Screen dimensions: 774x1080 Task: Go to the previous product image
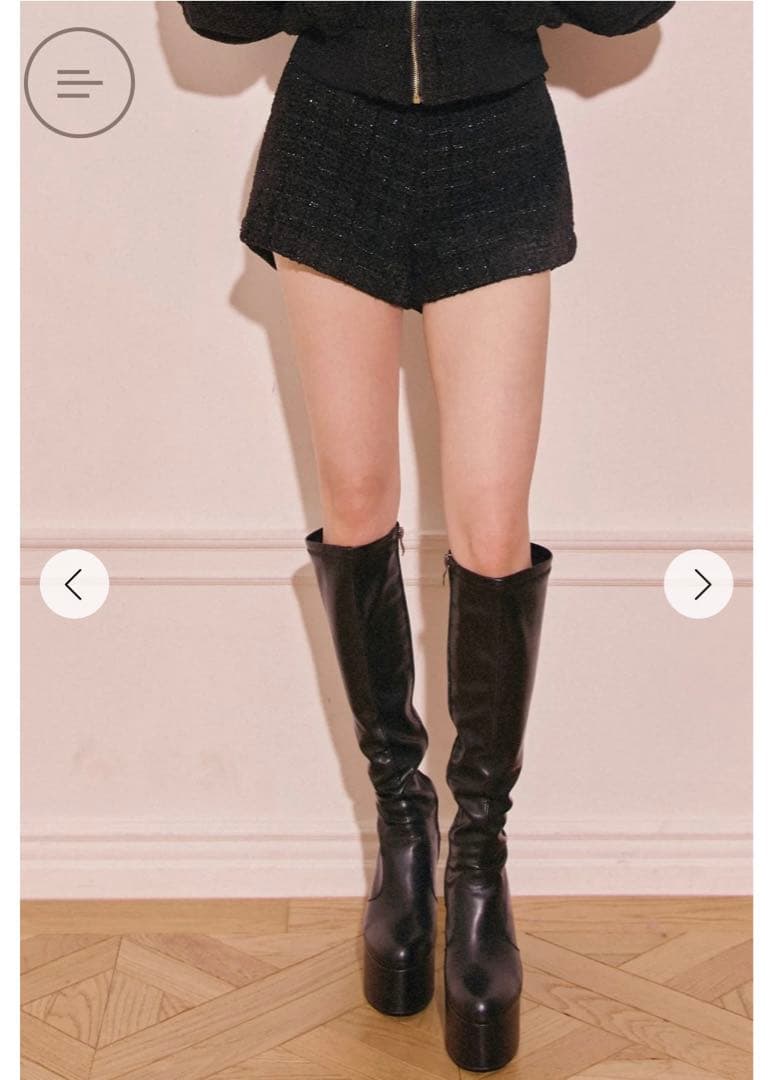click(74, 584)
